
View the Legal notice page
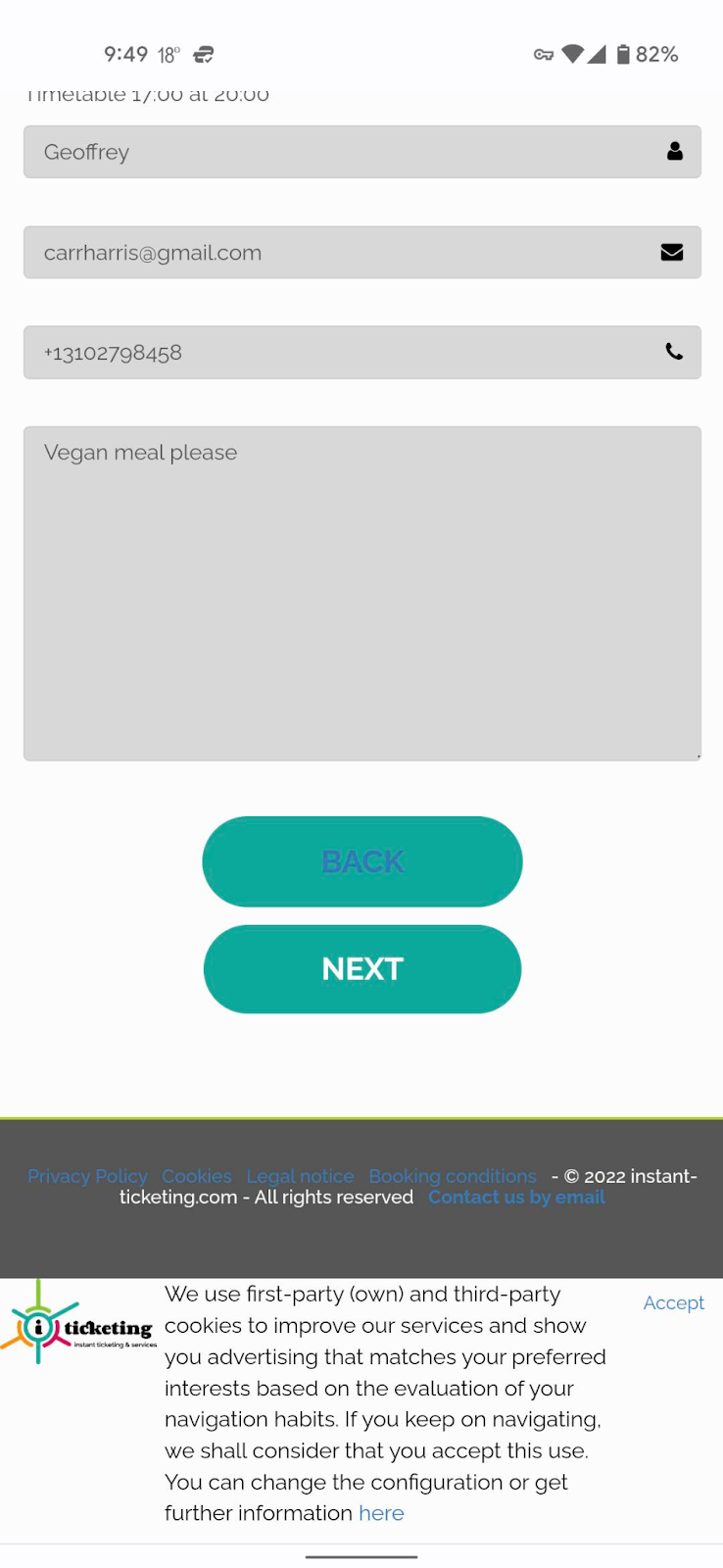tap(300, 1176)
